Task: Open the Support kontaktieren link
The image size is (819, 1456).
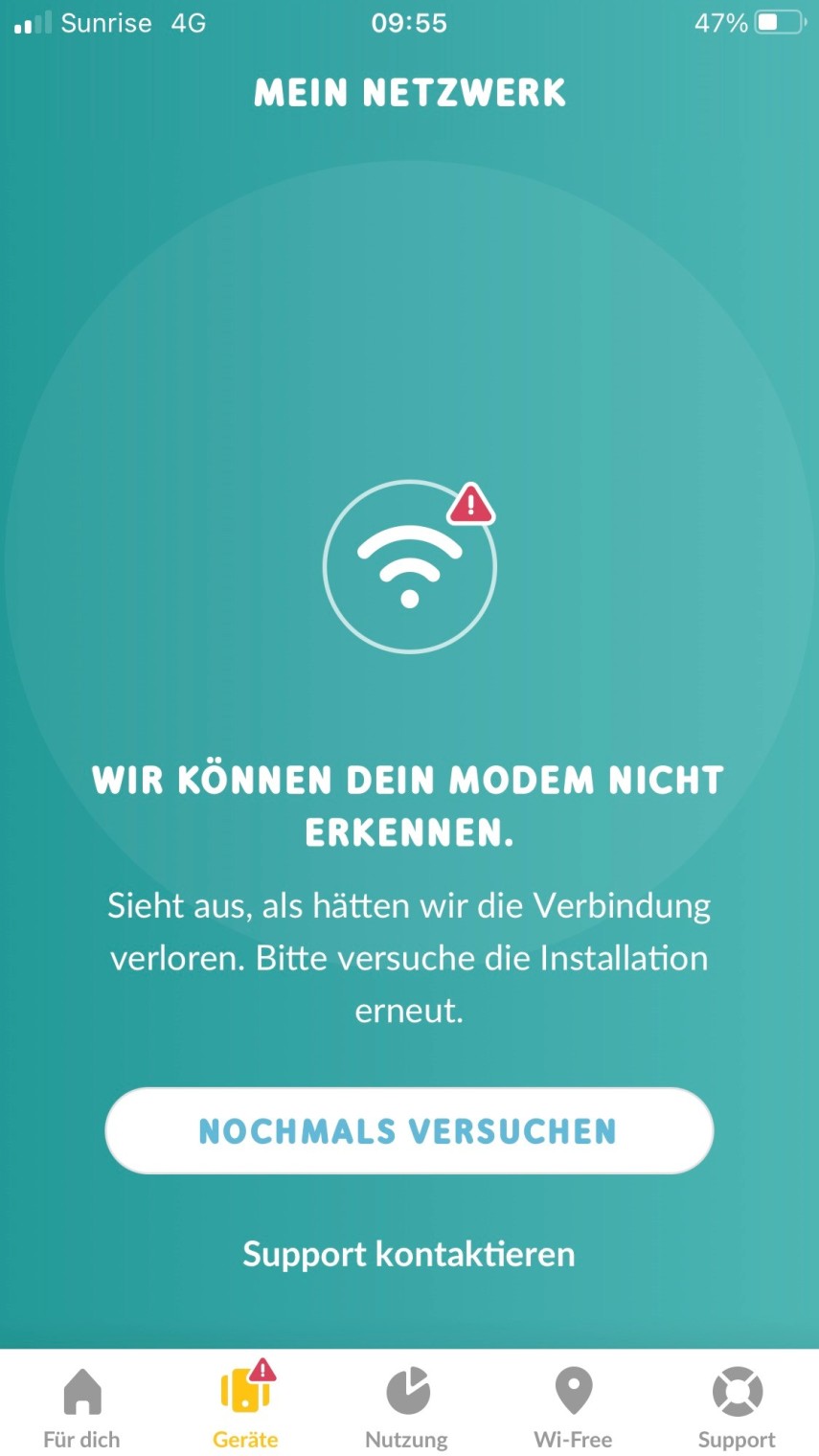Action: click(409, 1254)
